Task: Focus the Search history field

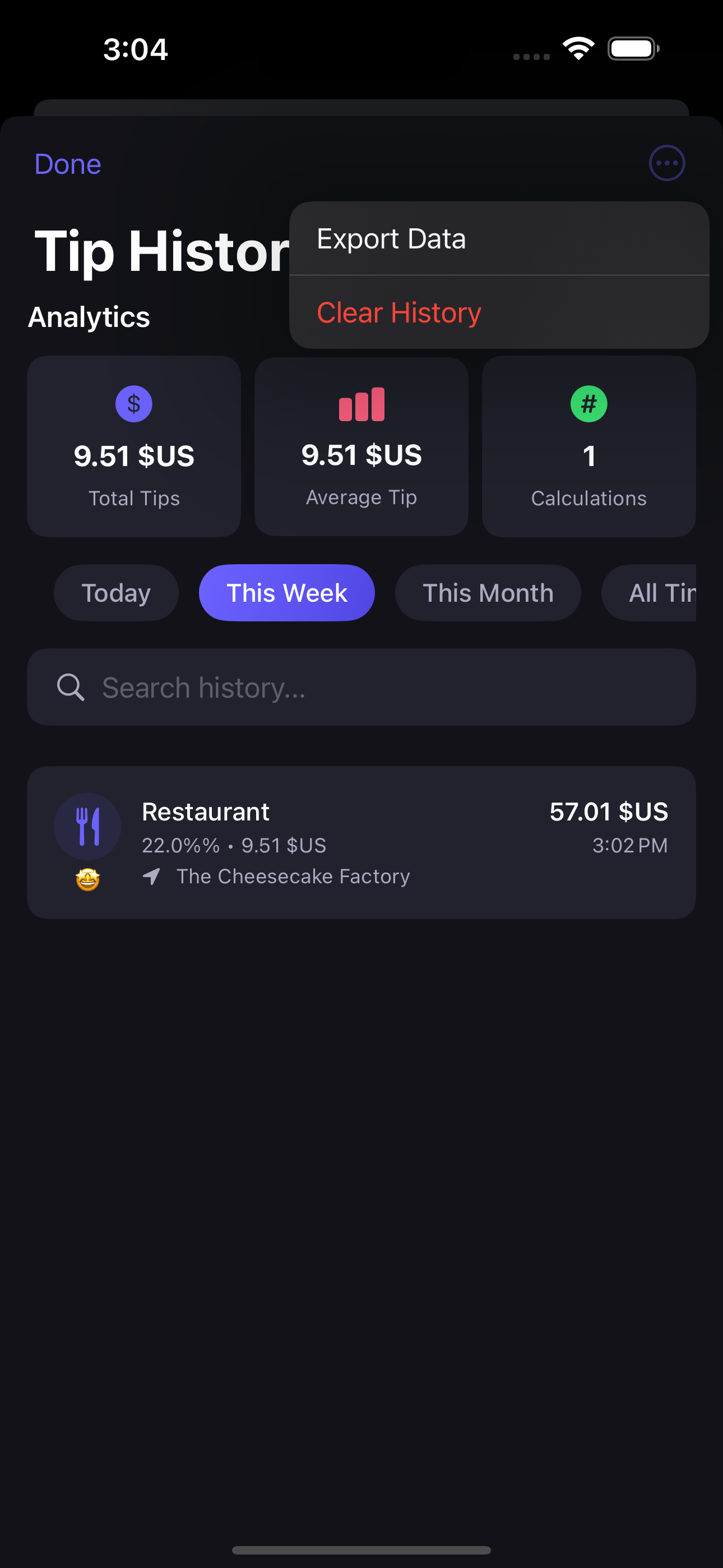Action: [361, 687]
